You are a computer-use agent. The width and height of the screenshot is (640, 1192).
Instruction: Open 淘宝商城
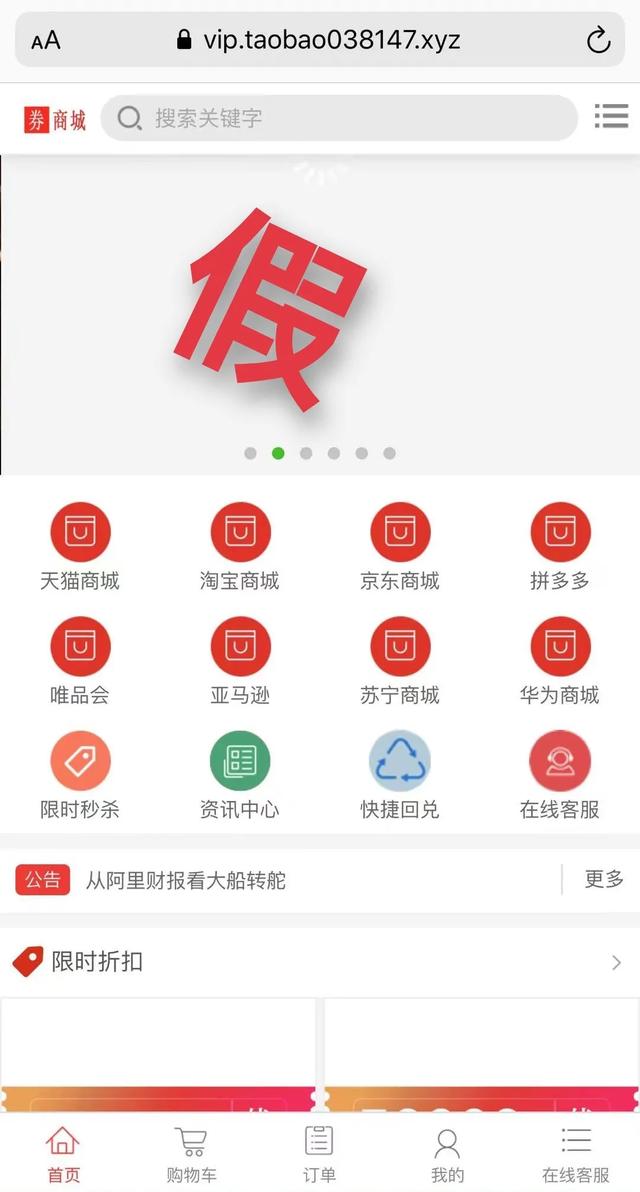(240, 547)
